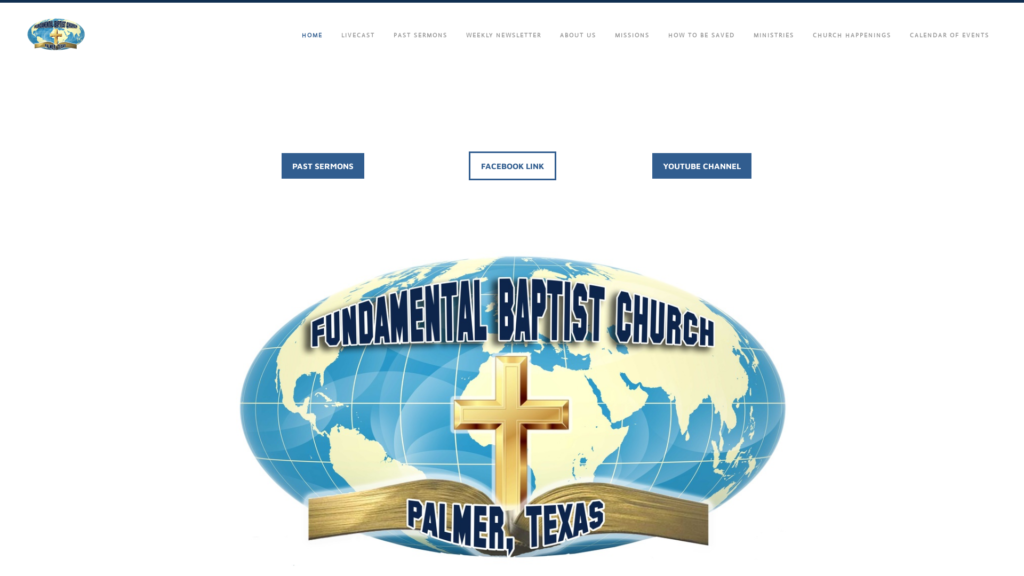View Church Happenings page
The image size is (1024, 576).
(851, 35)
